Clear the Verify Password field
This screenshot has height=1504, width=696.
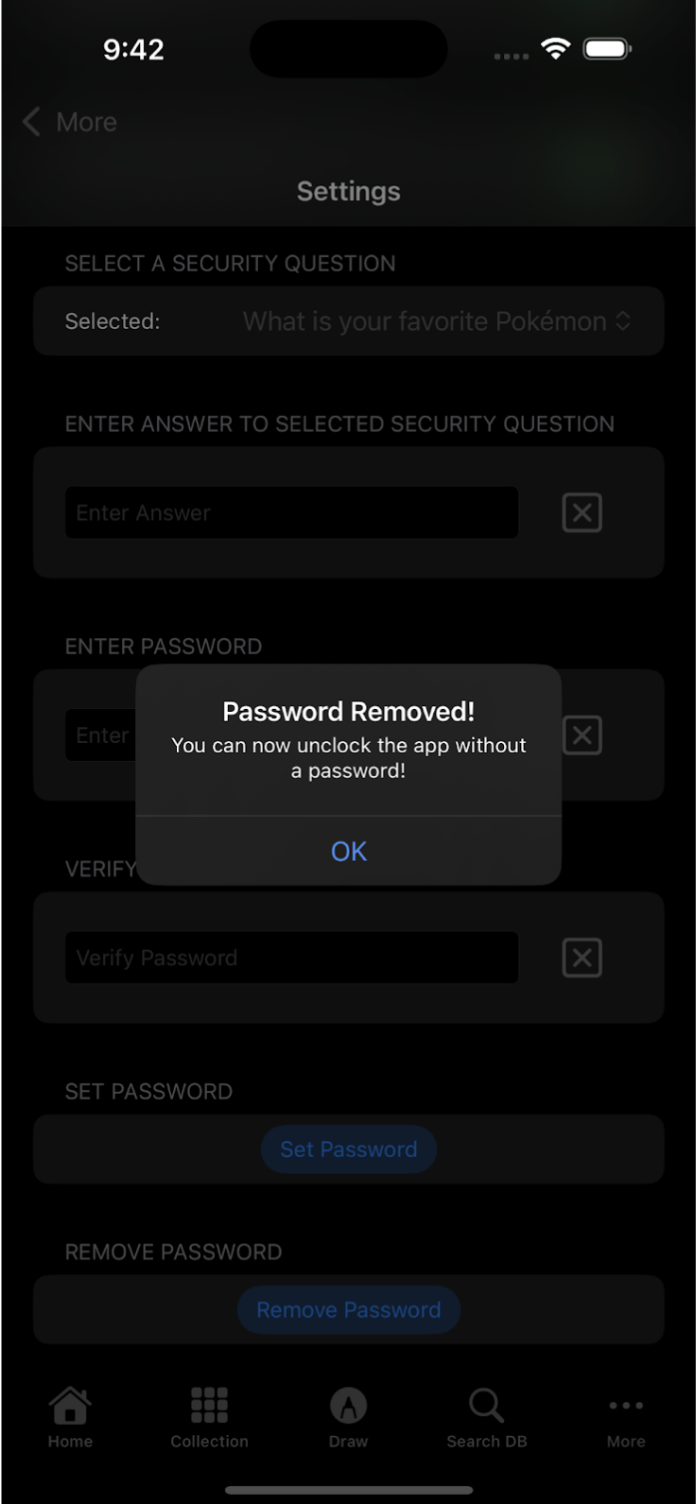(x=582, y=958)
